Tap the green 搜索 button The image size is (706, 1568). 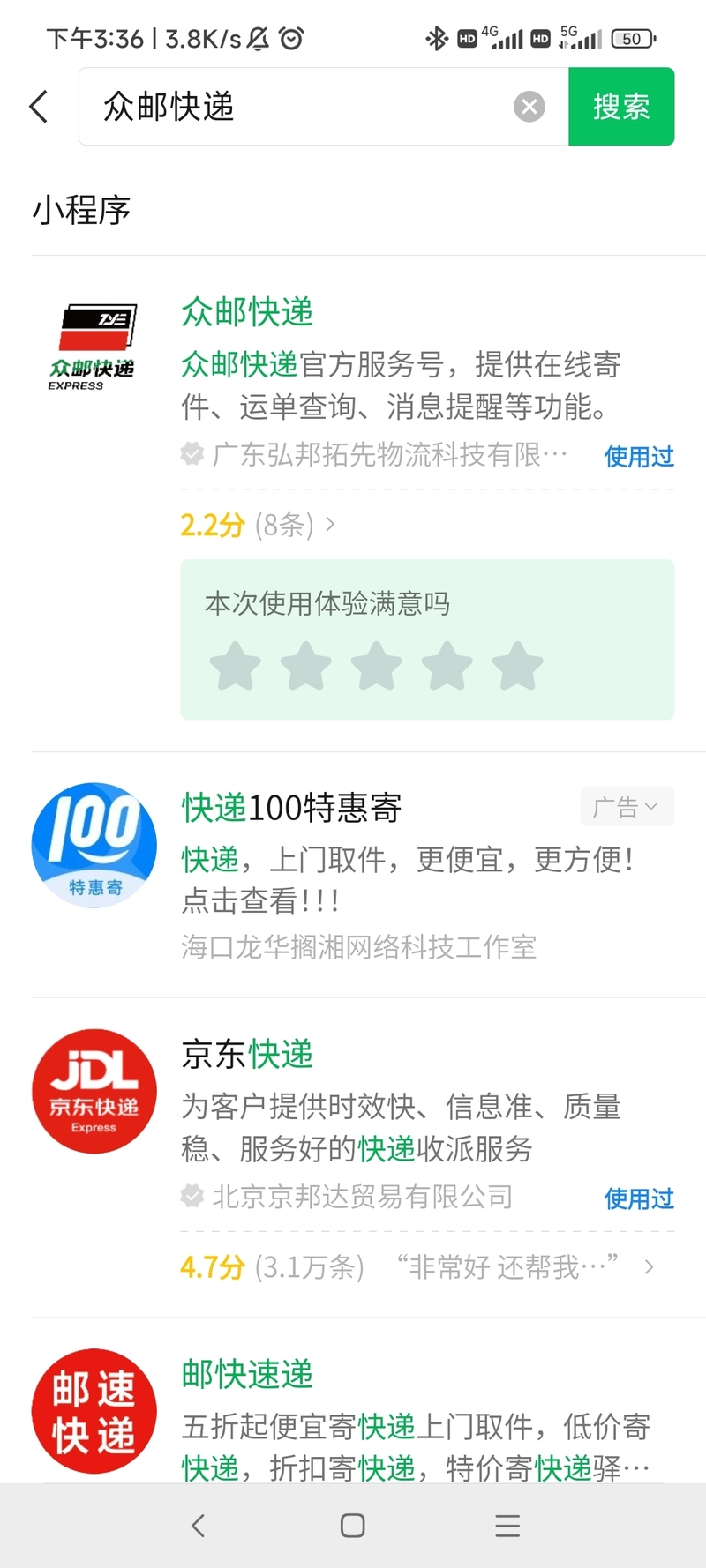click(621, 107)
